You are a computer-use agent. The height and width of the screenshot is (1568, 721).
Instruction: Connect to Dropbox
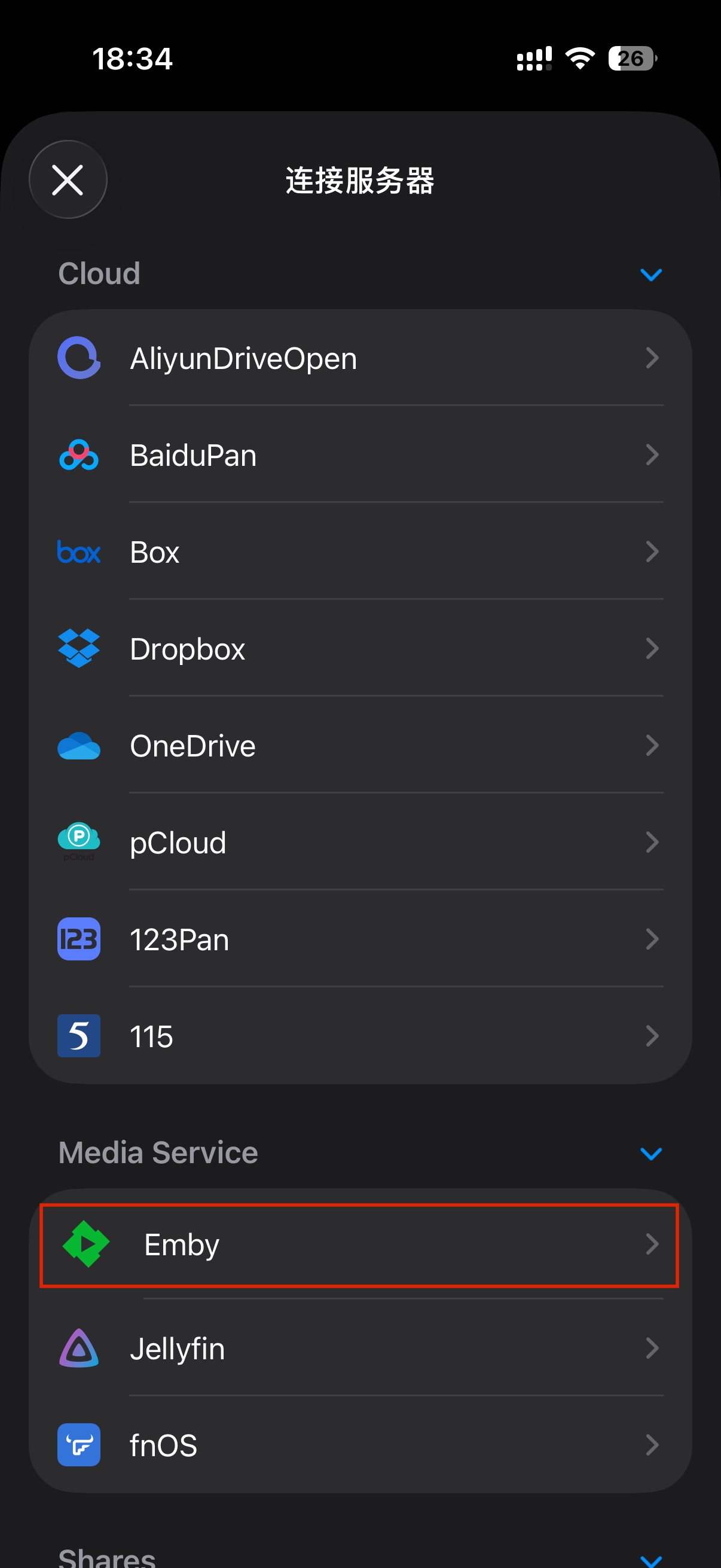point(359,648)
